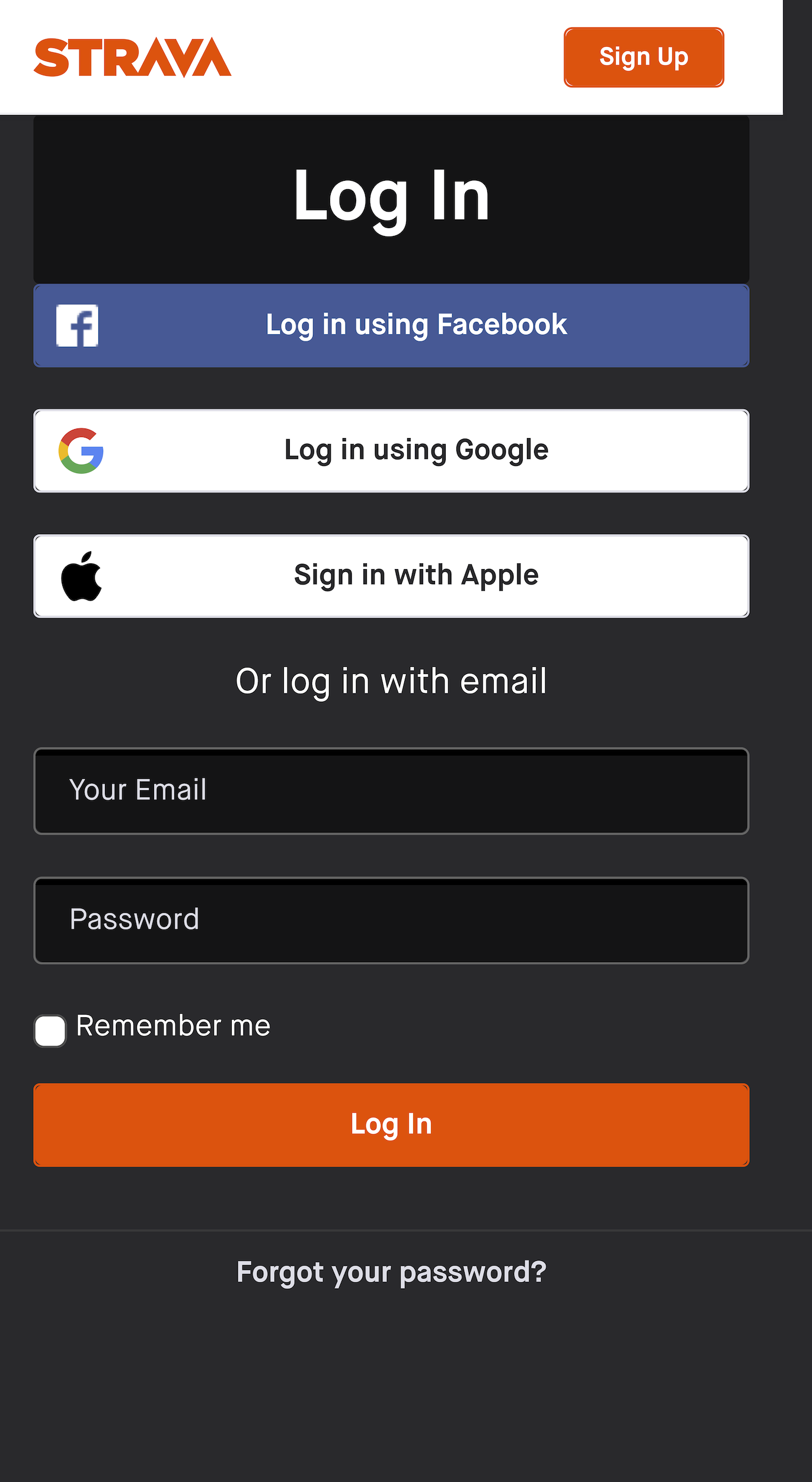Open the Strava logo homepage link
812x1482 pixels.
pos(133,58)
